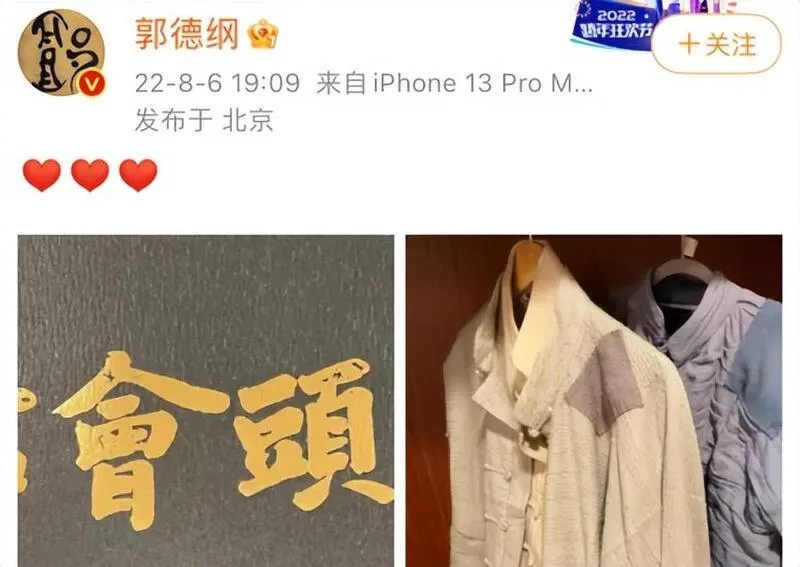Screen dimensions: 800x567
Task: Open the golden calligraphy photo
Action: point(206,400)
